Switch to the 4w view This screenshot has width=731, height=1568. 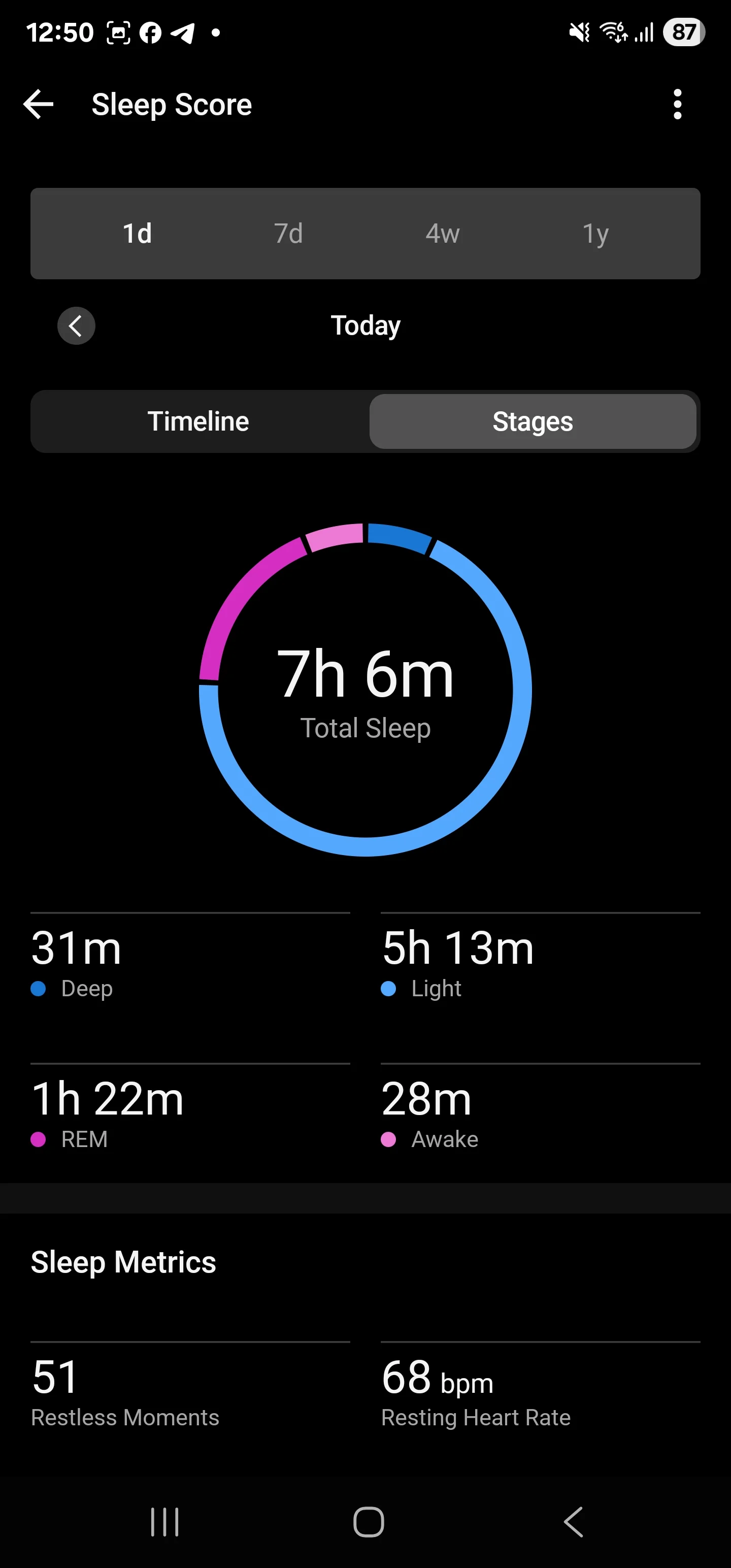click(x=443, y=233)
